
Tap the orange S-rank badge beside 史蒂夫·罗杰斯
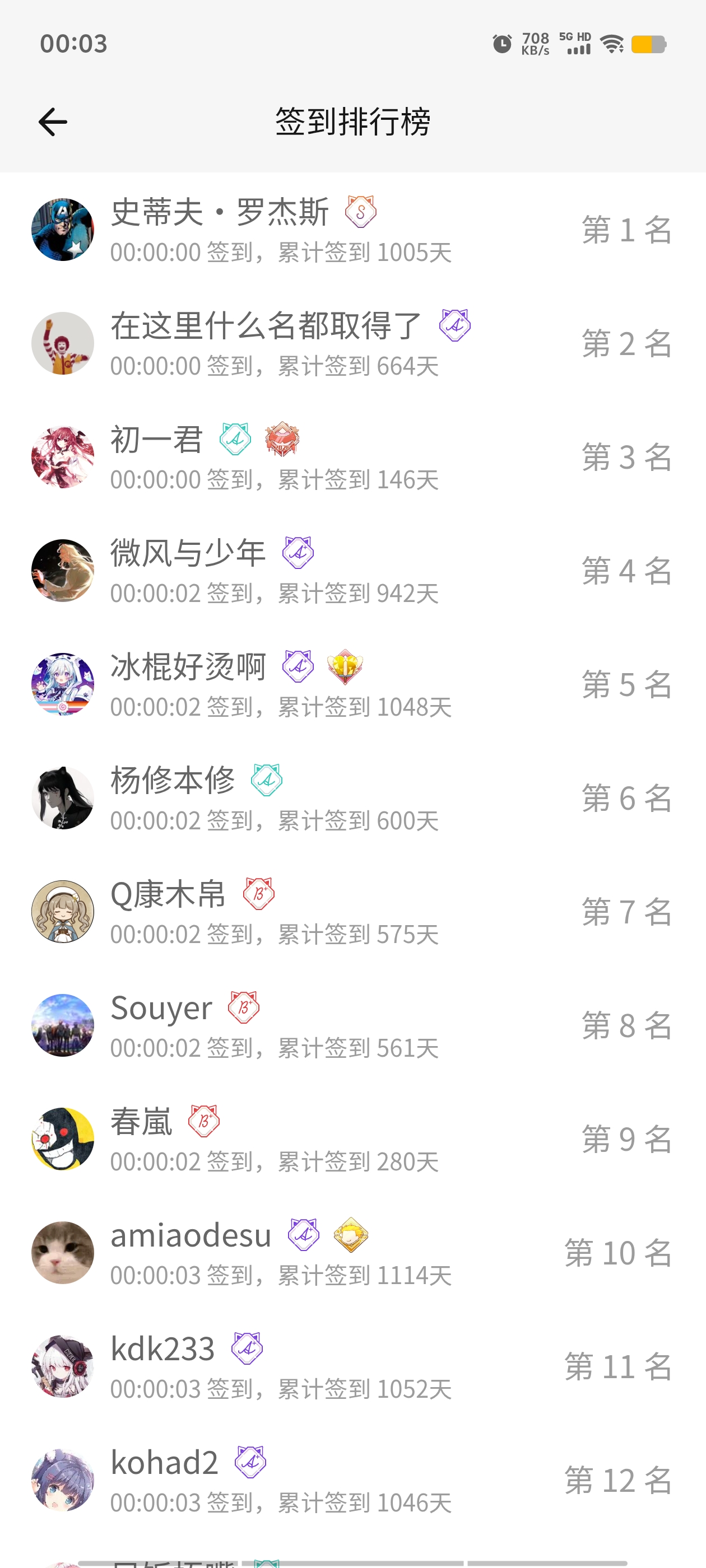click(x=361, y=213)
